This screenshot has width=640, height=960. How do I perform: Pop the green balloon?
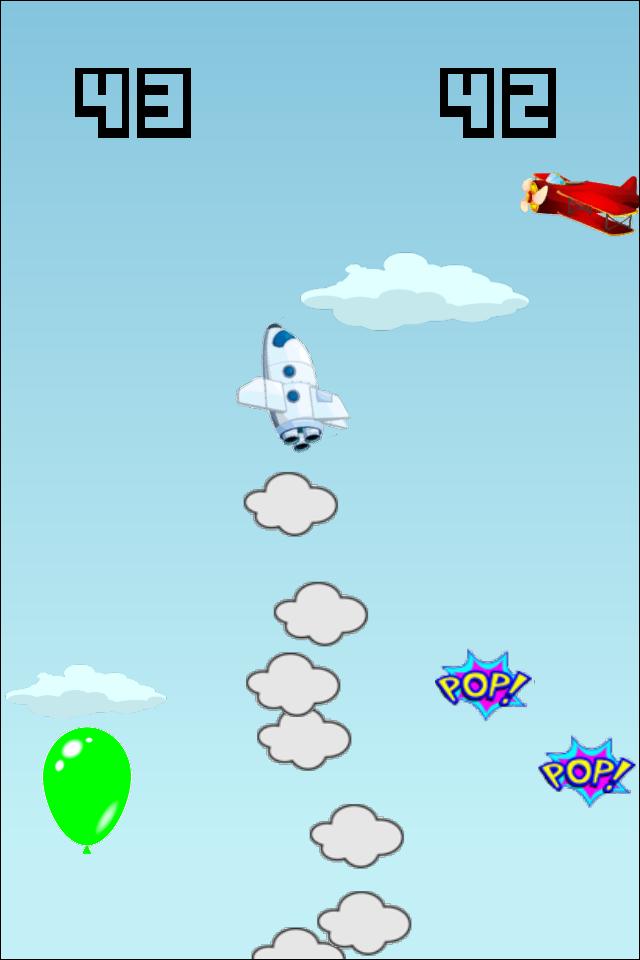click(86, 784)
